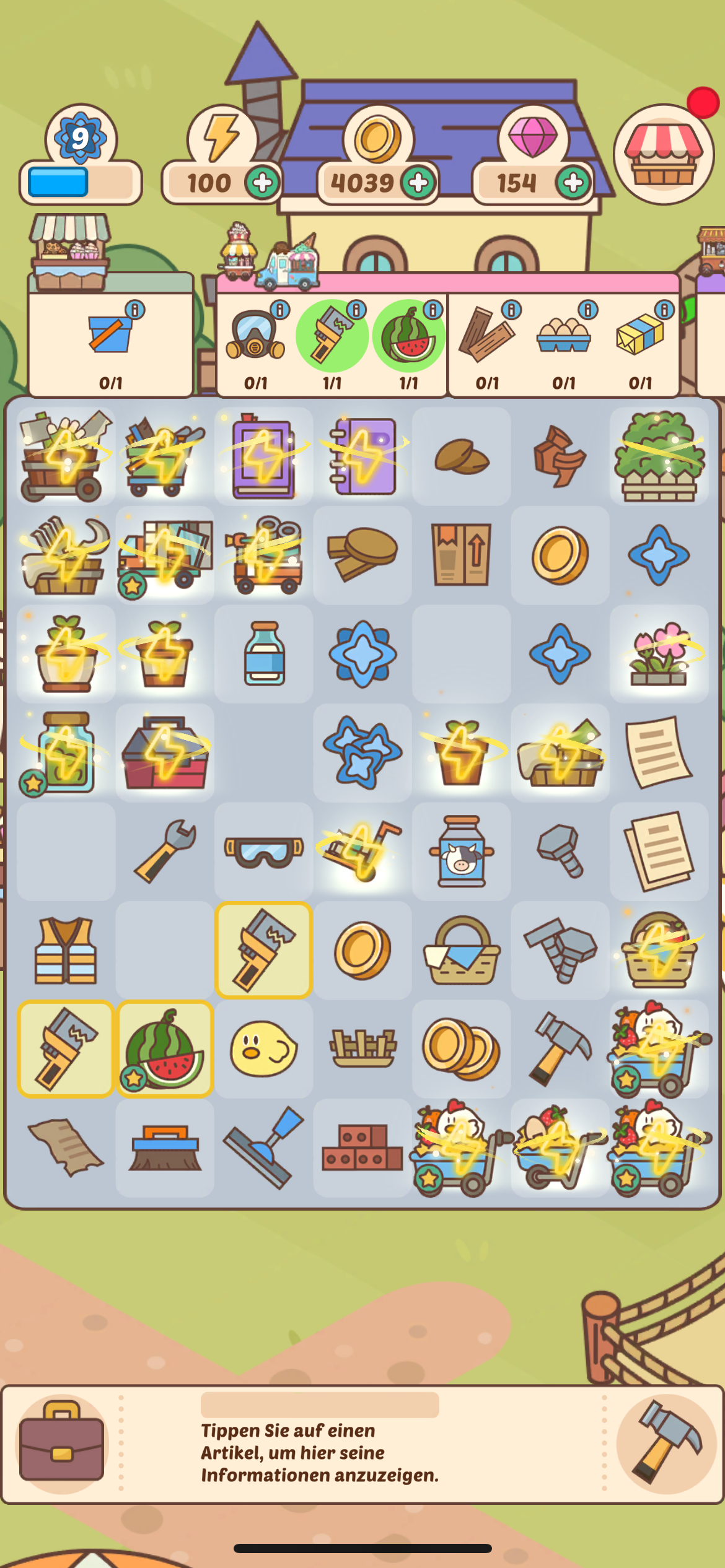Screen dimensions: 725x1568
Task: Select the watermelon item on board
Action: click(x=164, y=1048)
